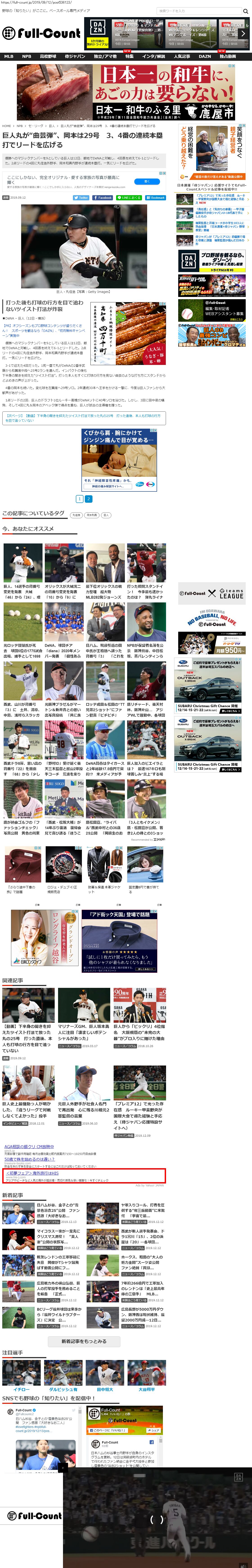Open the HOME breadcrumb link
Image resolution: width=252 pixels, height=1568 pixels.
6,126
